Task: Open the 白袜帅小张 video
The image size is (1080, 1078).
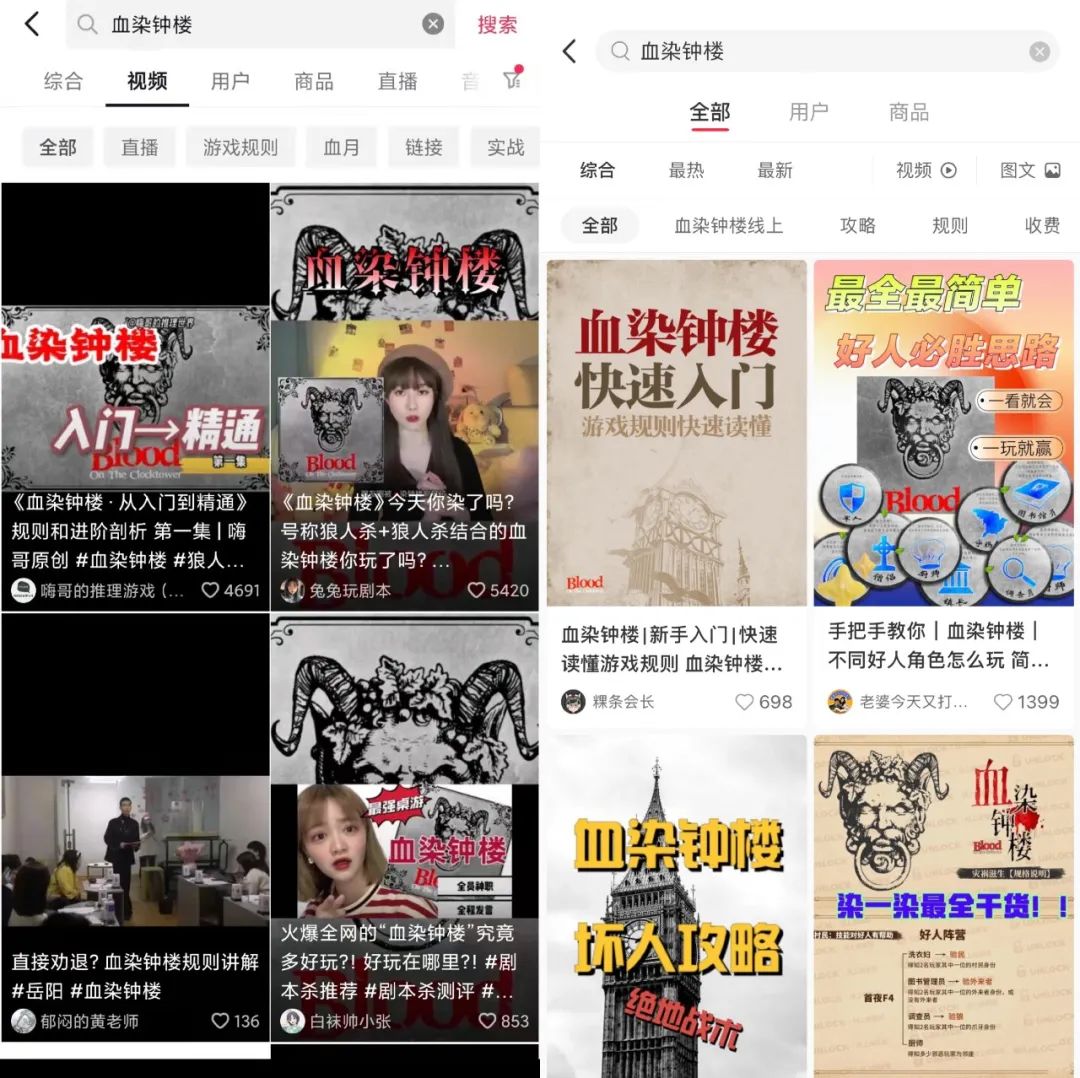Action: 404,830
